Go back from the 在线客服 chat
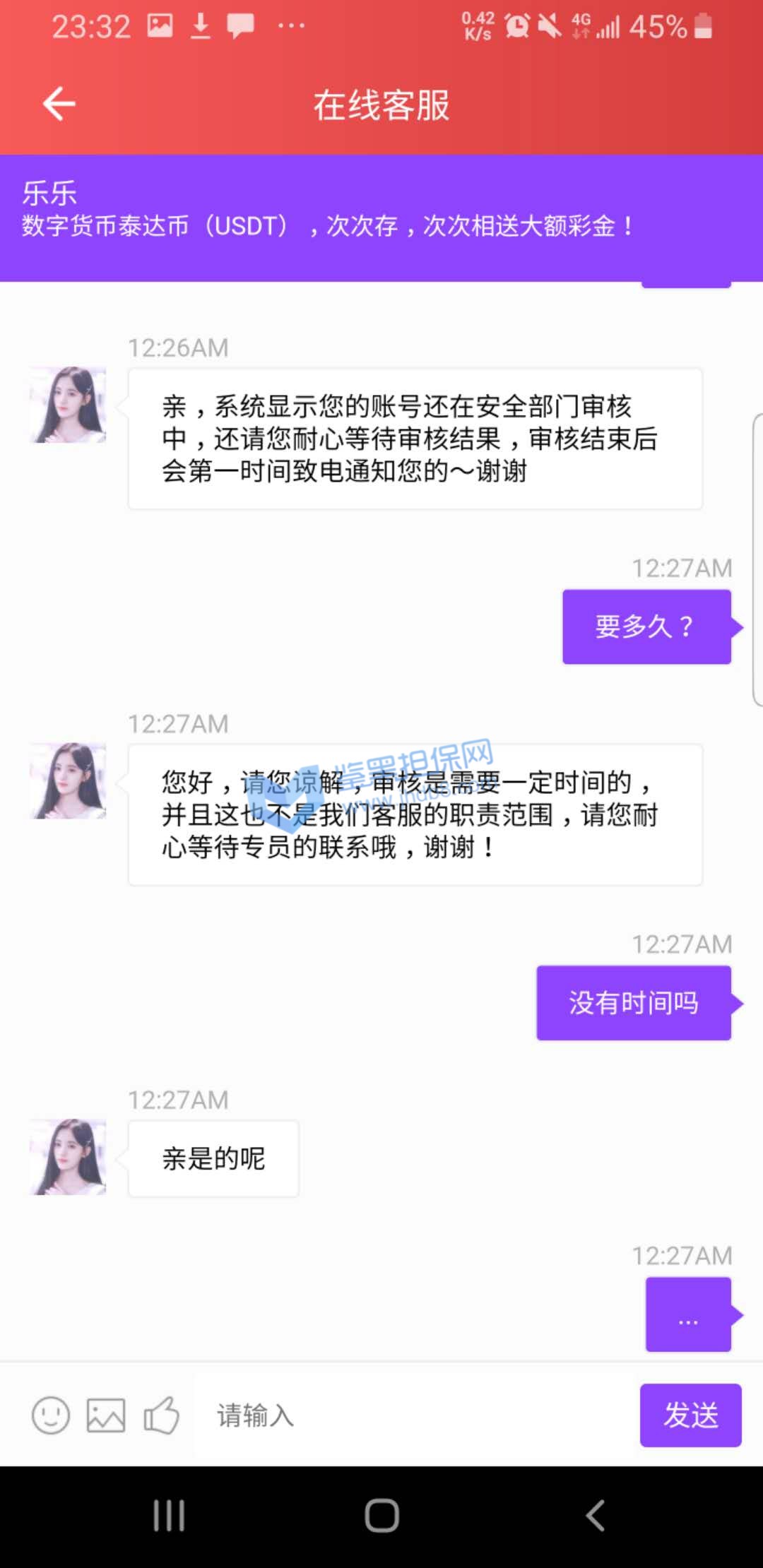Image resolution: width=763 pixels, height=1568 pixels. click(x=59, y=105)
